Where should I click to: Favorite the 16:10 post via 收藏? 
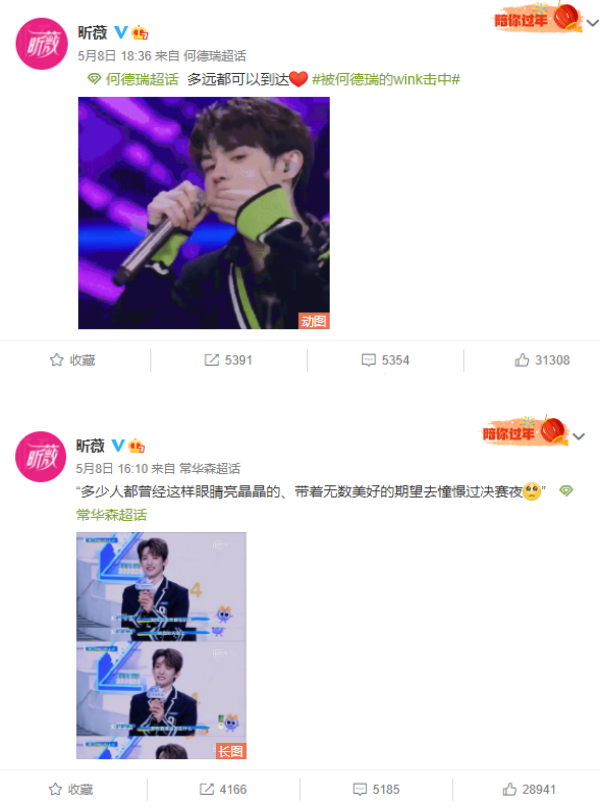[72, 790]
